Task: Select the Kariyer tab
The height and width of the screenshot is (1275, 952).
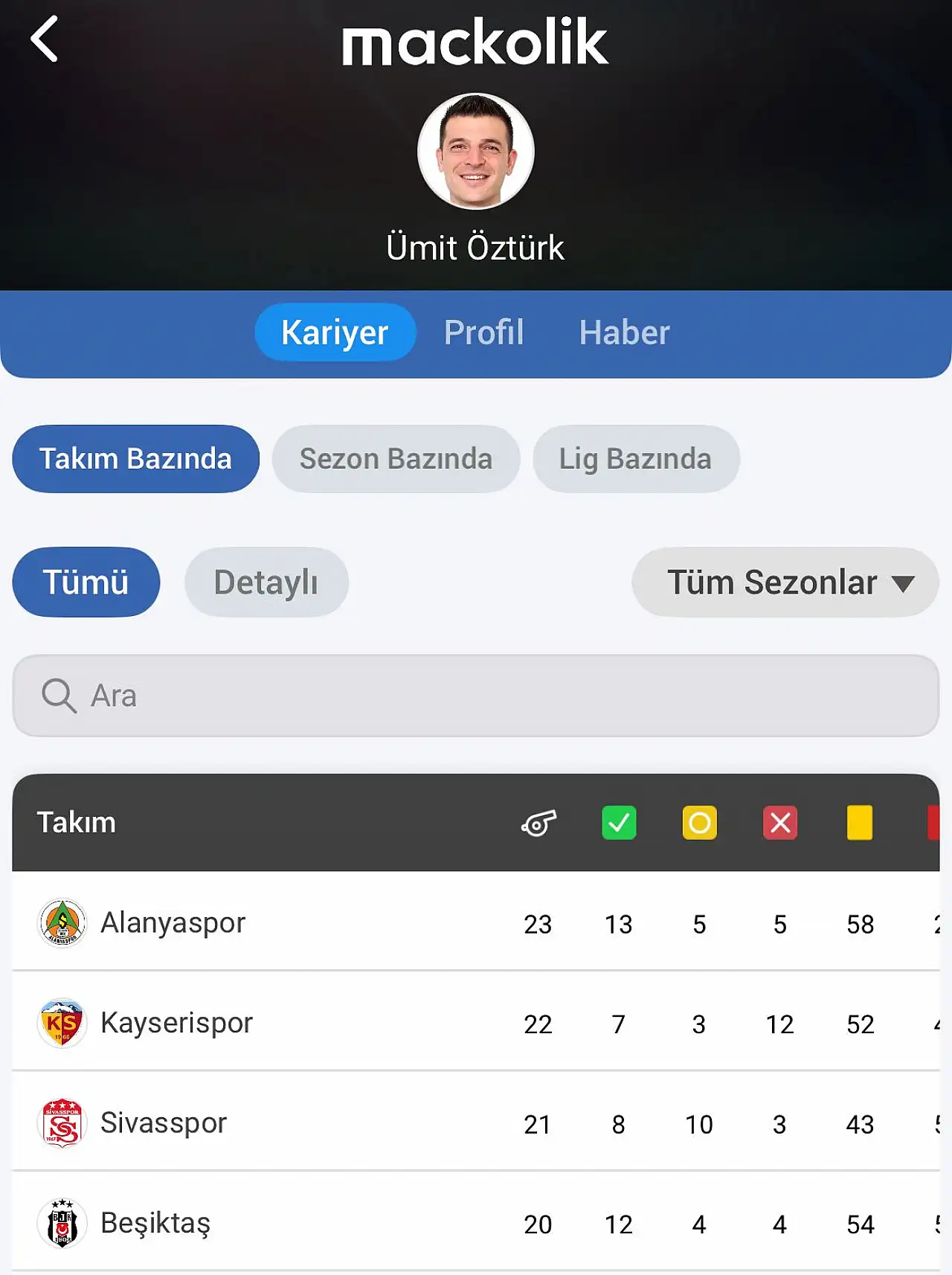Action: click(x=335, y=333)
